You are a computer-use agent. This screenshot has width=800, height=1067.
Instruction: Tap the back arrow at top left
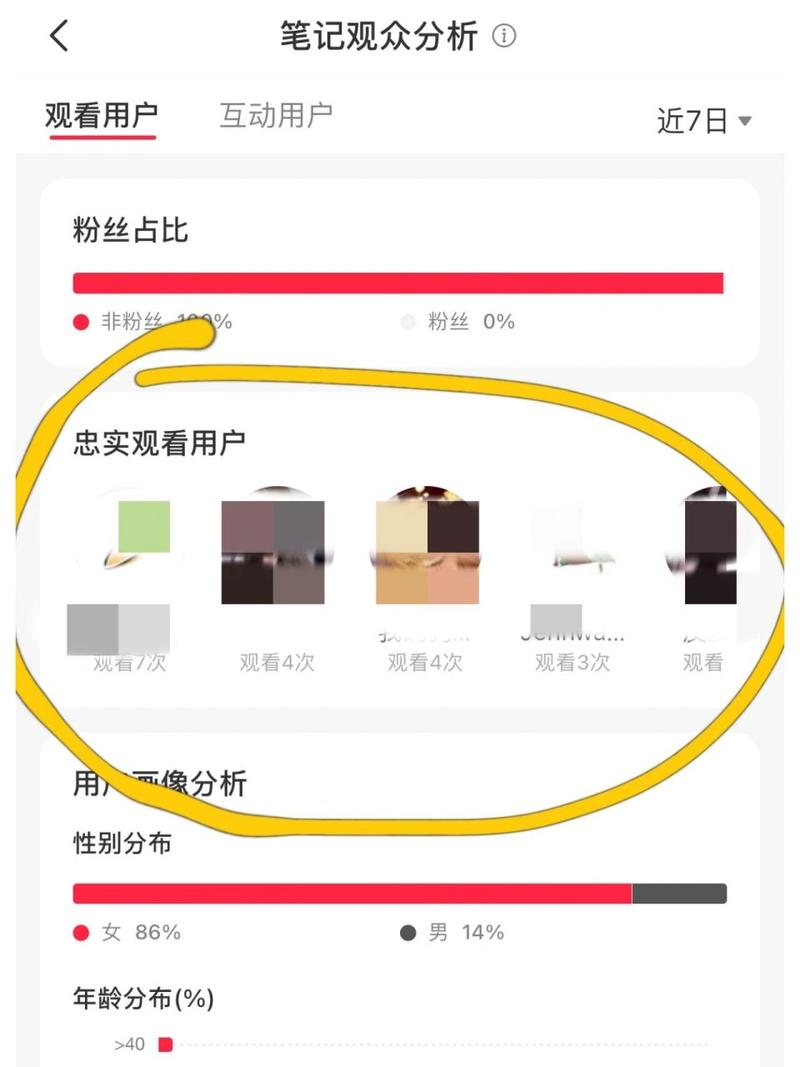tap(57, 35)
